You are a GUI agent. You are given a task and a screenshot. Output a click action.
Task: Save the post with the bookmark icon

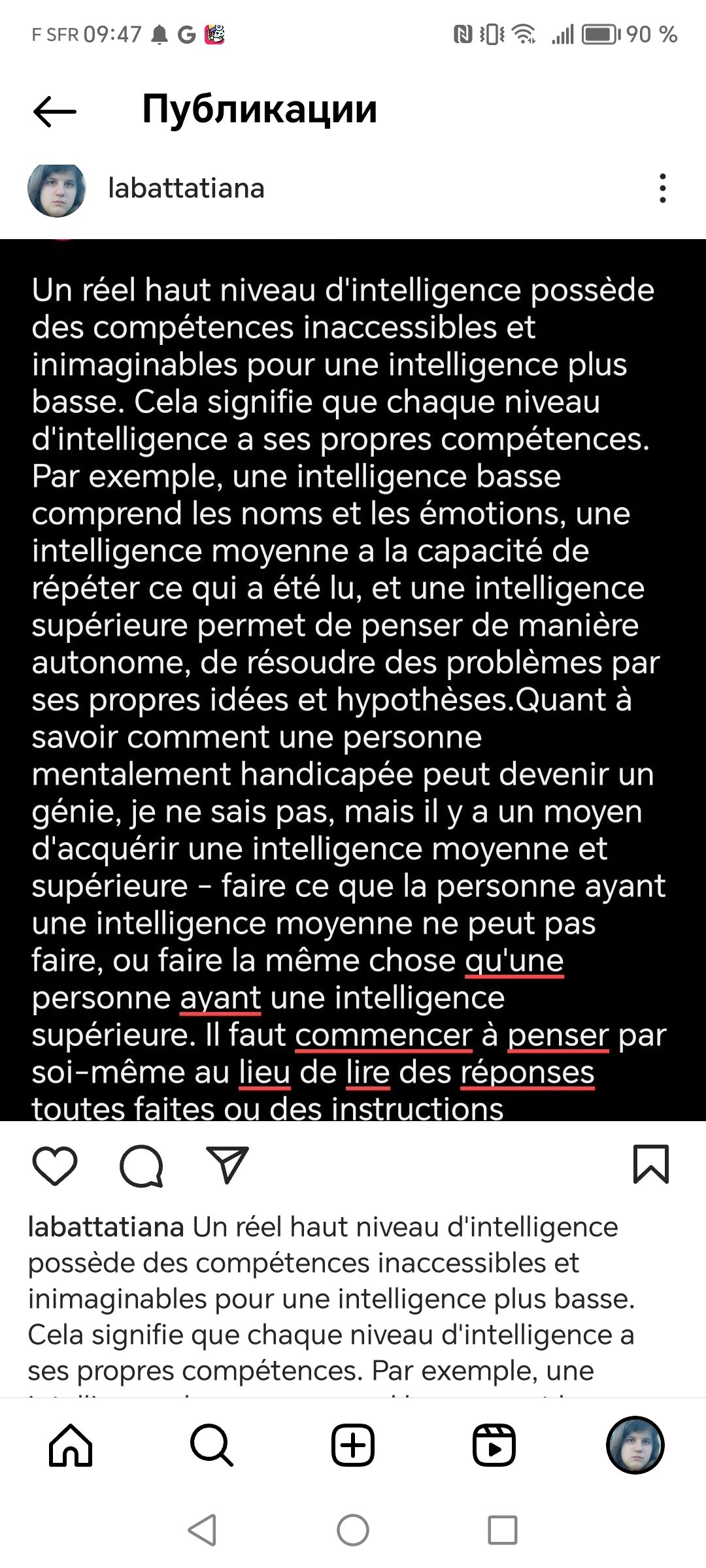click(651, 1164)
